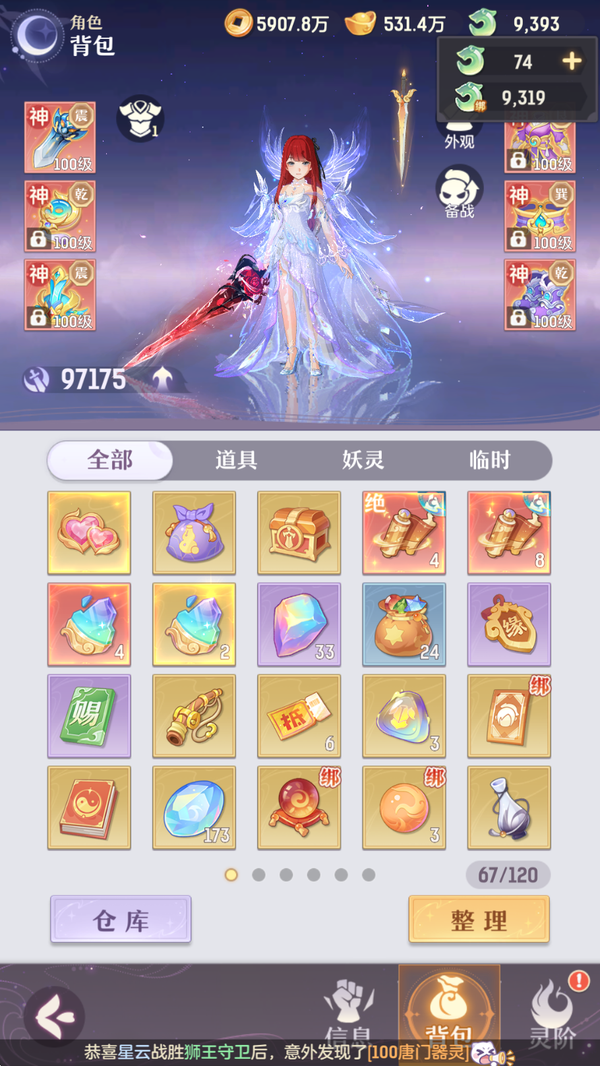Switch to the 妖灵 tab
600x1066 pixels.
click(x=363, y=460)
